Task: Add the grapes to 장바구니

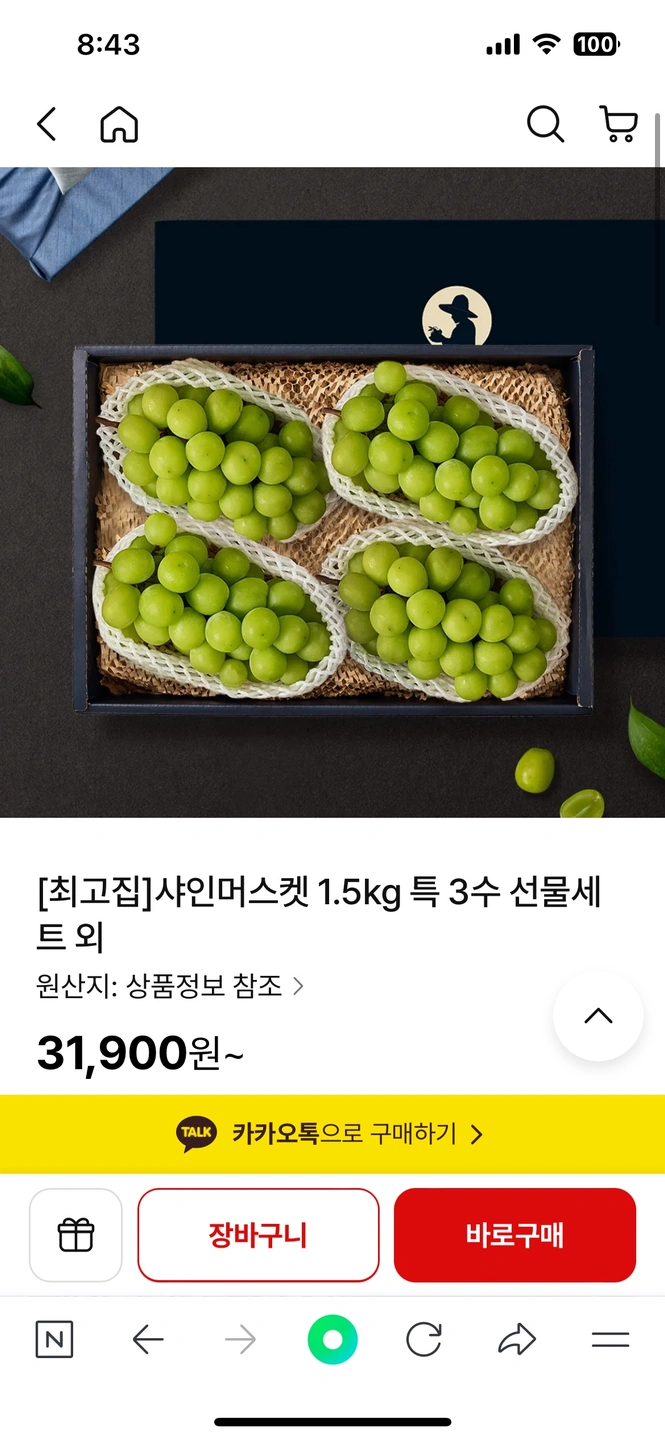Action: [x=258, y=1235]
